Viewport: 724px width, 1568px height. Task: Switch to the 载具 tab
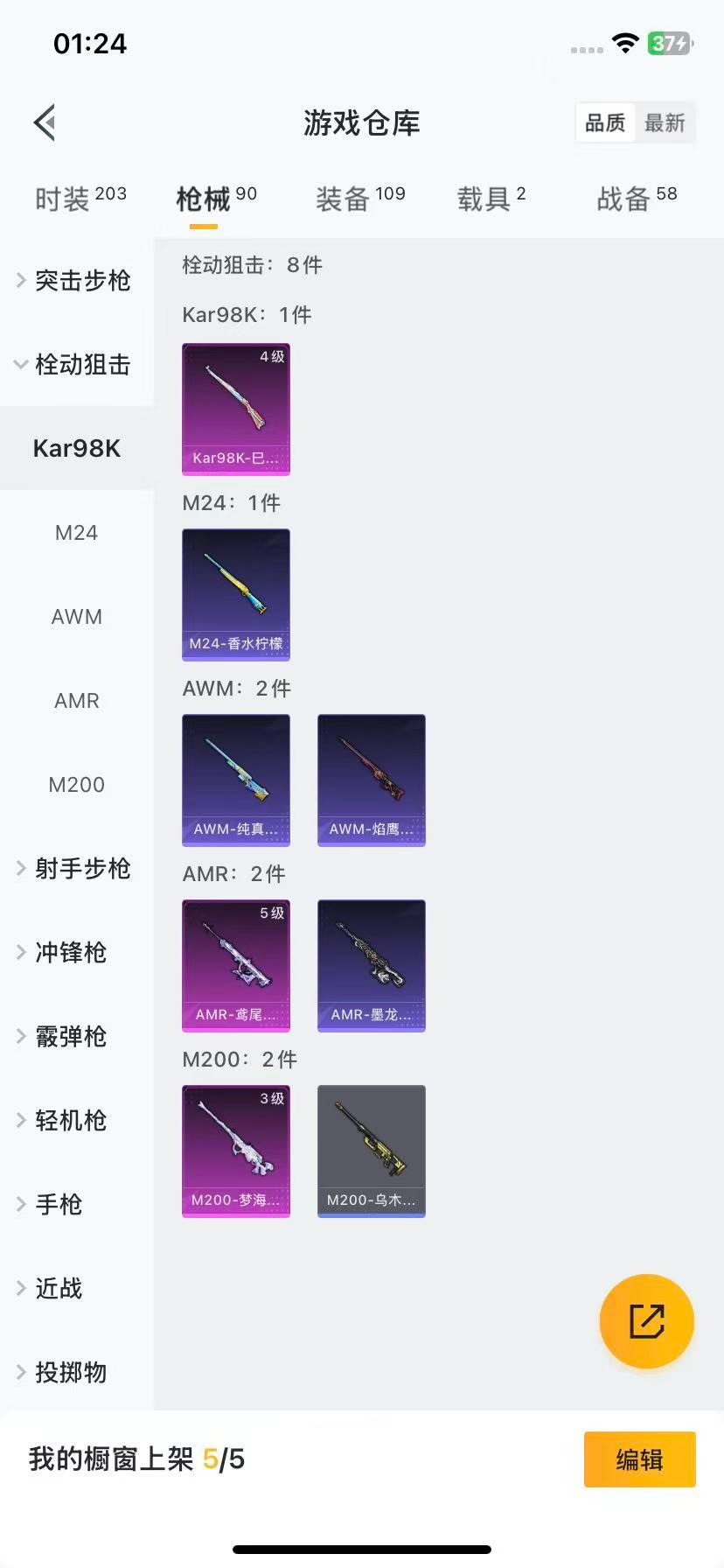pos(491,199)
